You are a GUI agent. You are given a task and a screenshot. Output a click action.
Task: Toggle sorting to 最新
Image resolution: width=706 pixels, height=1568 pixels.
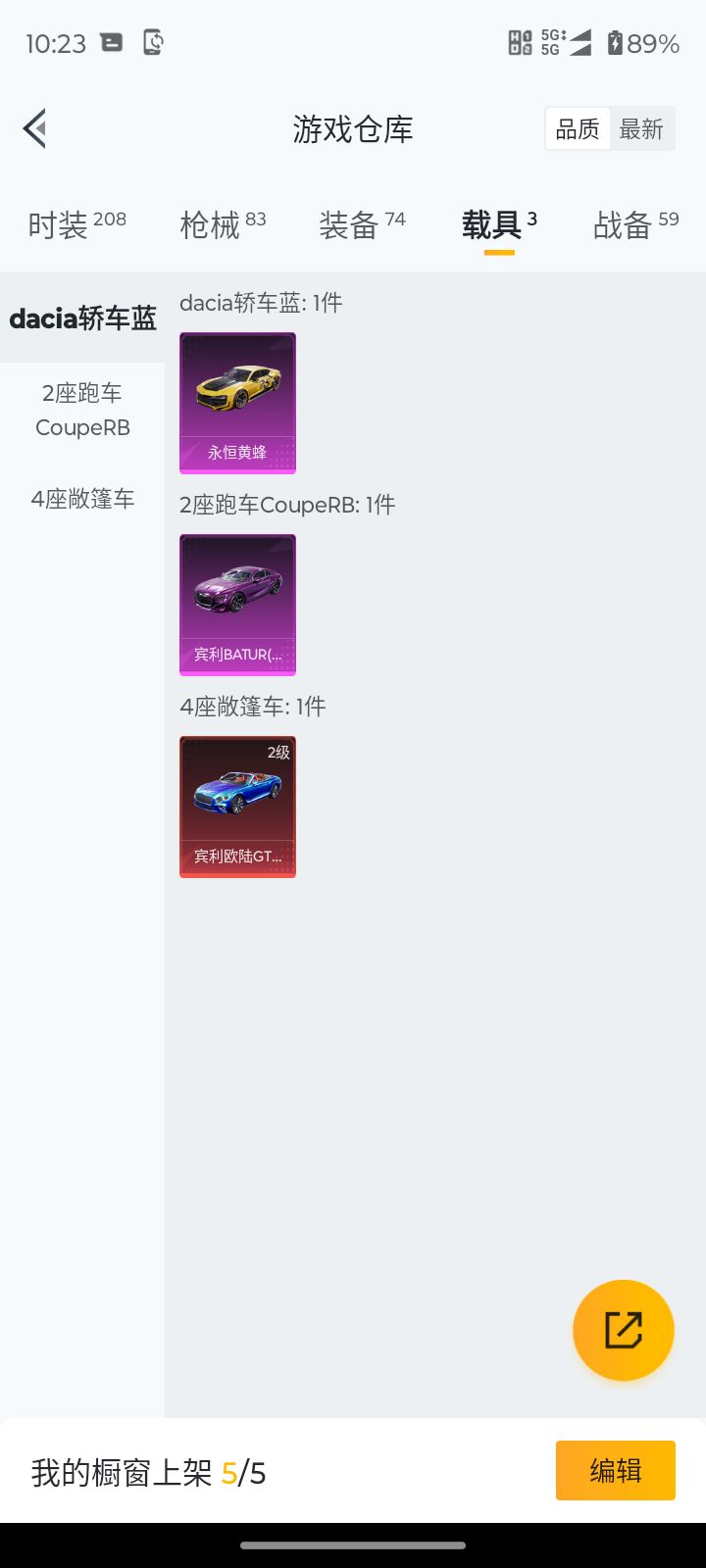pyautogui.click(x=642, y=128)
